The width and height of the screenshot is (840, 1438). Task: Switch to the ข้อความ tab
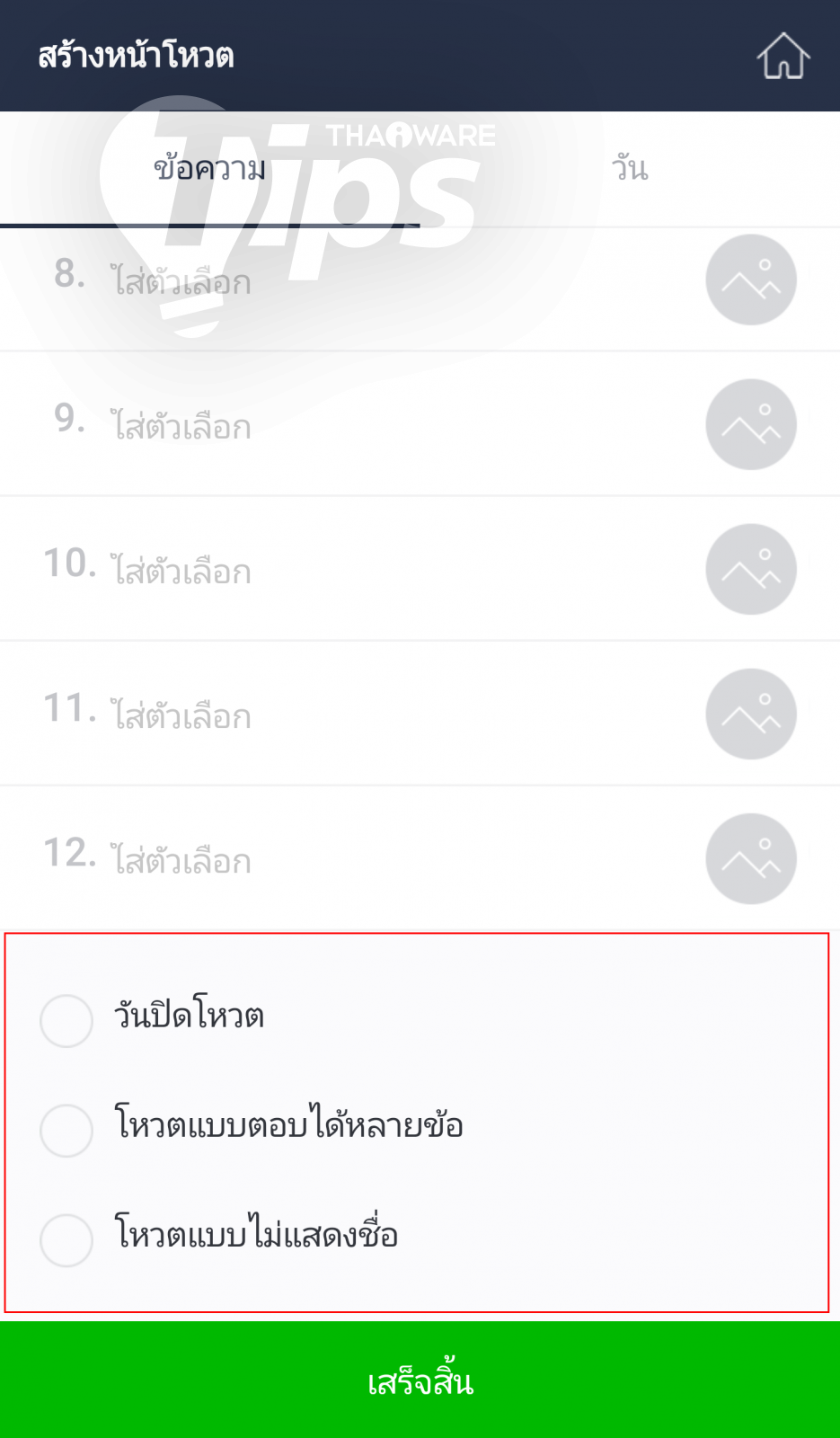pyautogui.click(x=209, y=168)
